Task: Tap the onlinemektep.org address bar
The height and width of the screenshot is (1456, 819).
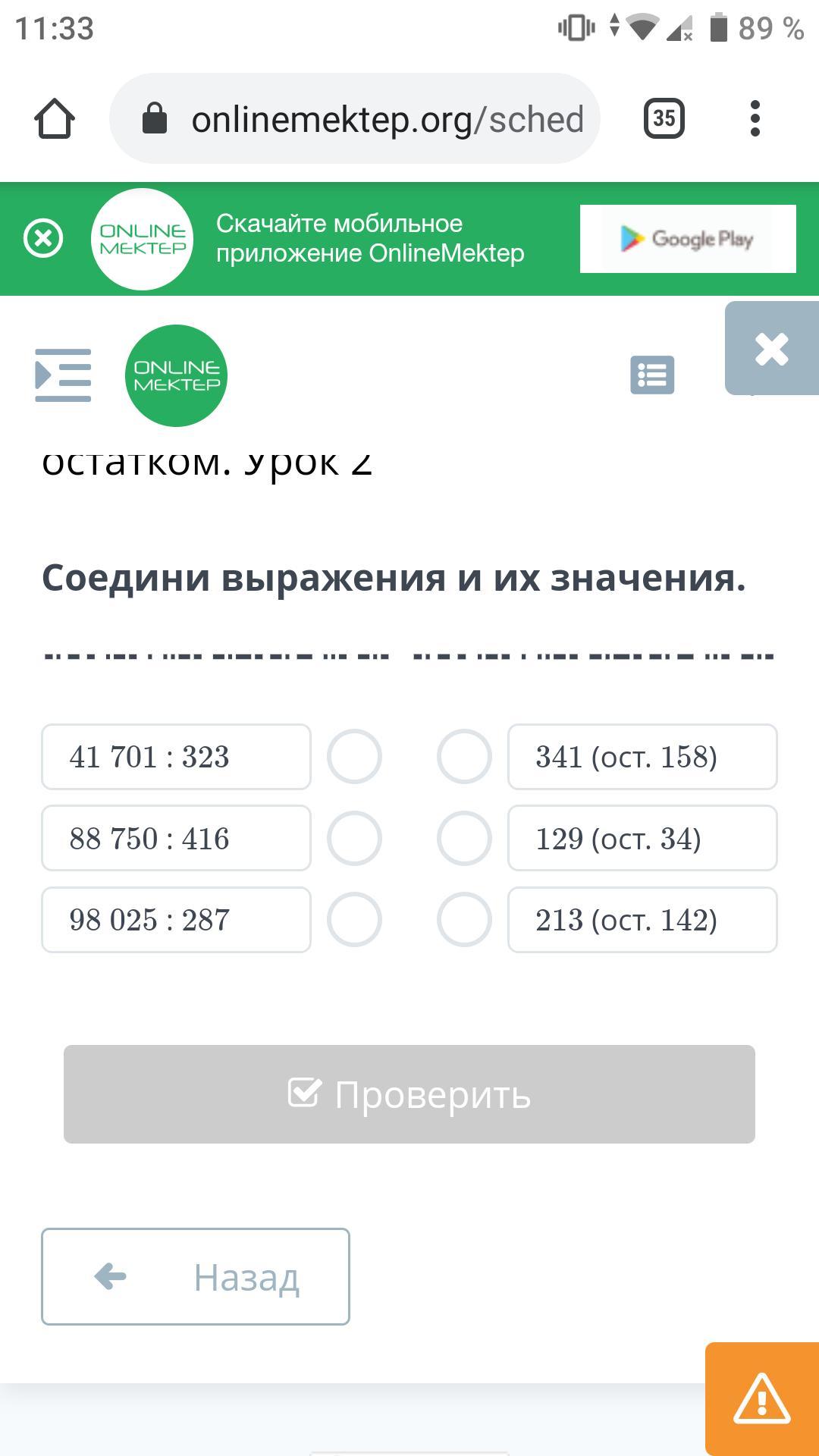Action: click(x=355, y=119)
